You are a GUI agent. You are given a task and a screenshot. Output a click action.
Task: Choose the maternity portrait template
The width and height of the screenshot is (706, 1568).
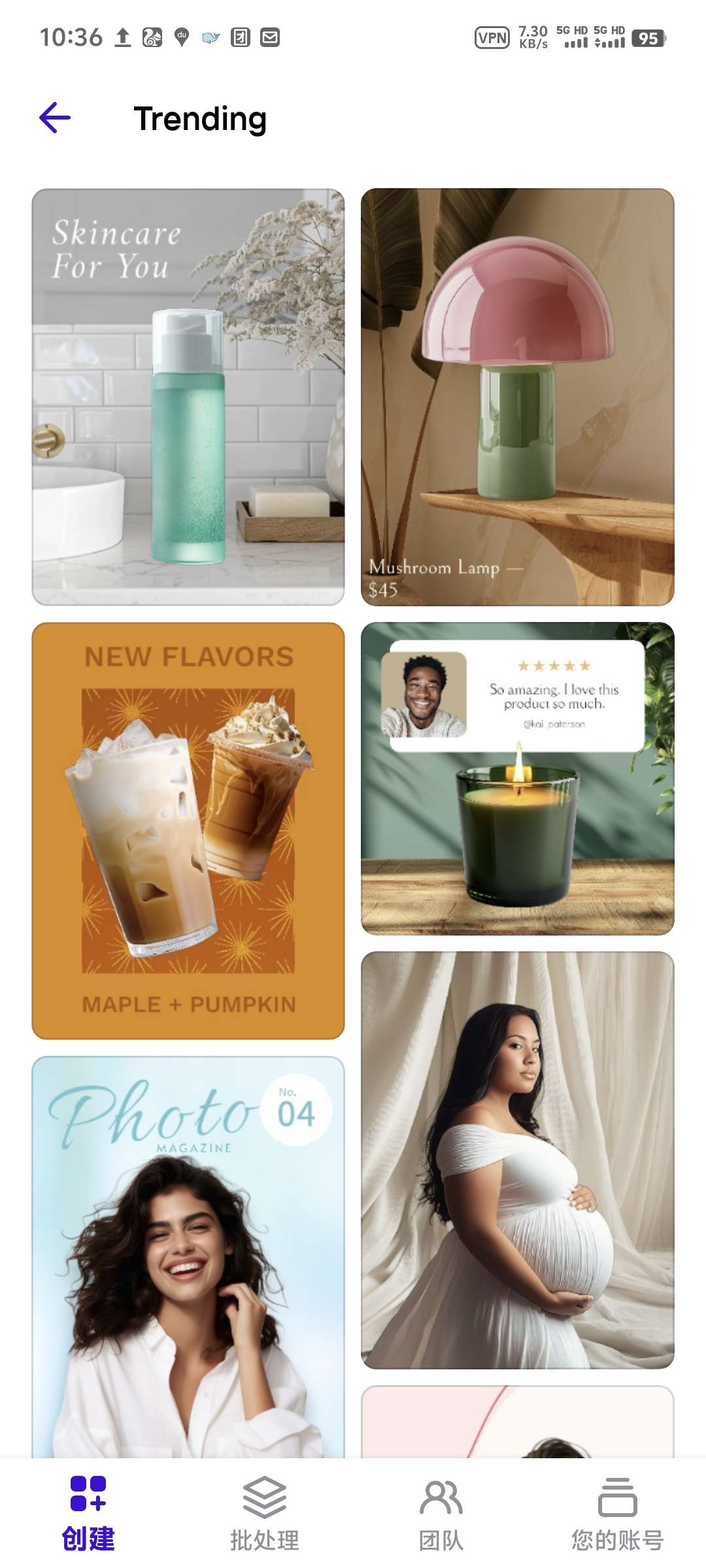[x=517, y=1160]
